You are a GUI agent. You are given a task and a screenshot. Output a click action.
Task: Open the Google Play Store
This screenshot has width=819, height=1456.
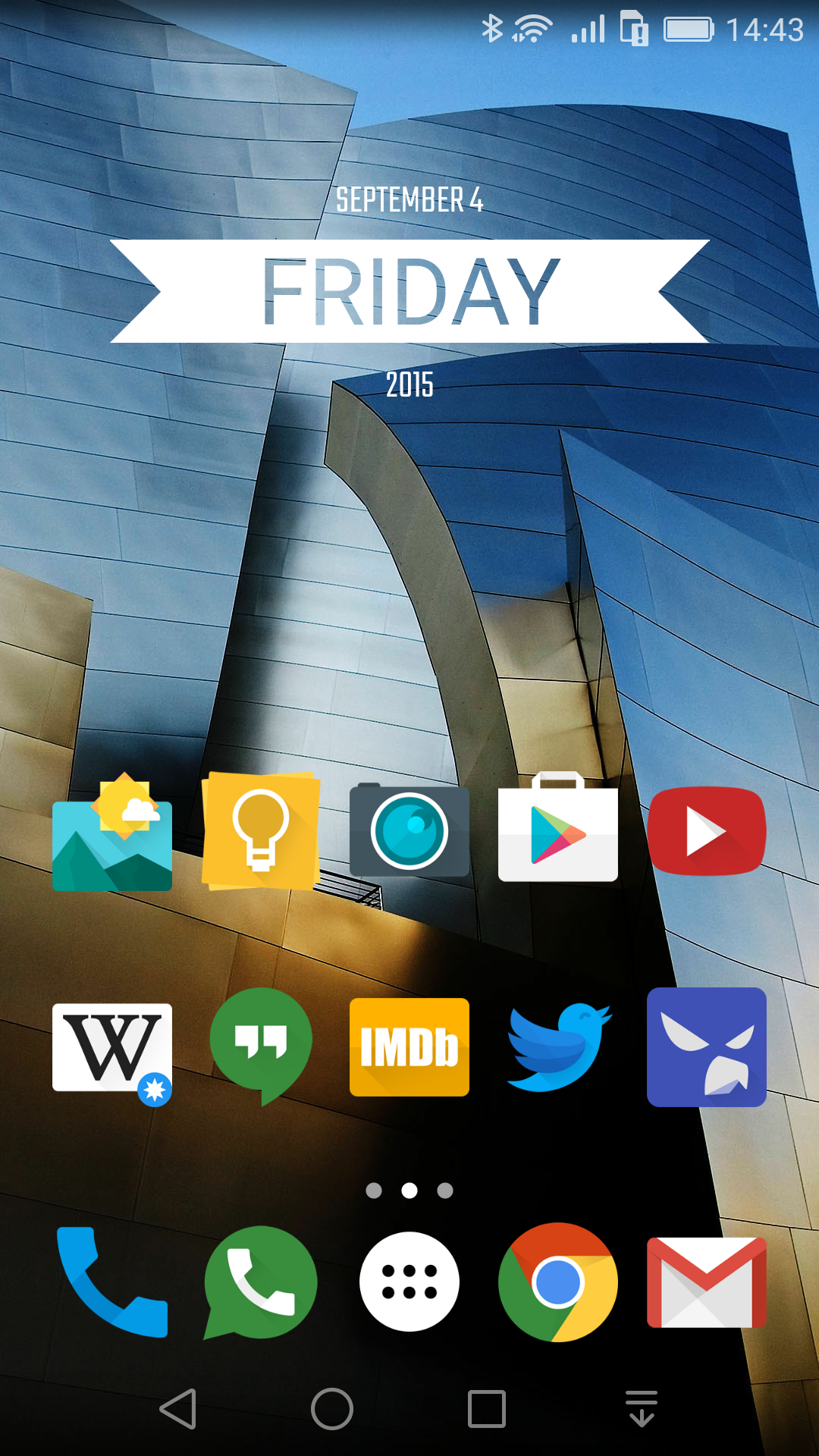(558, 827)
